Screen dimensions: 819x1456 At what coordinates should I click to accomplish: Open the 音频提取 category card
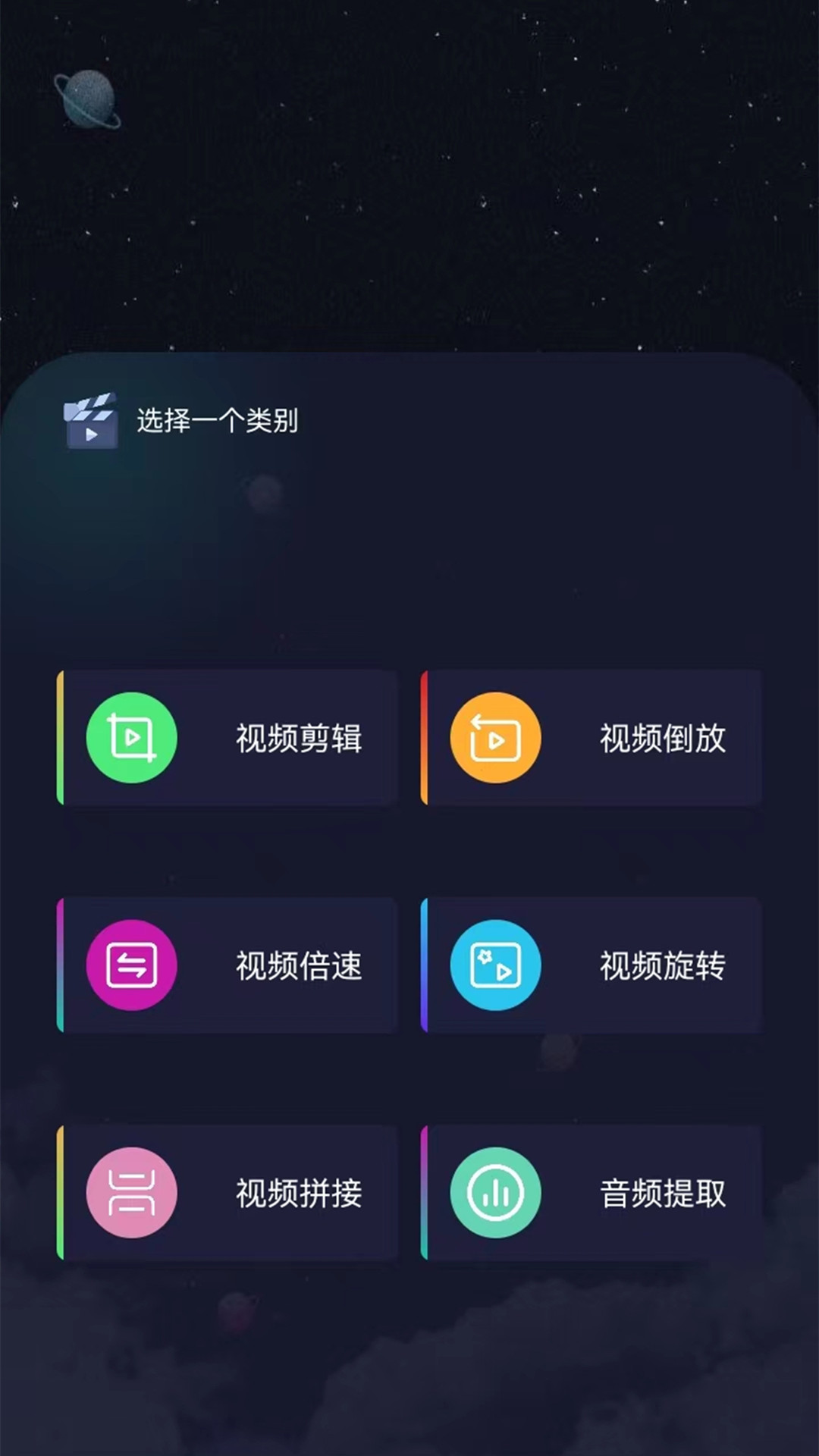point(591,1192)
